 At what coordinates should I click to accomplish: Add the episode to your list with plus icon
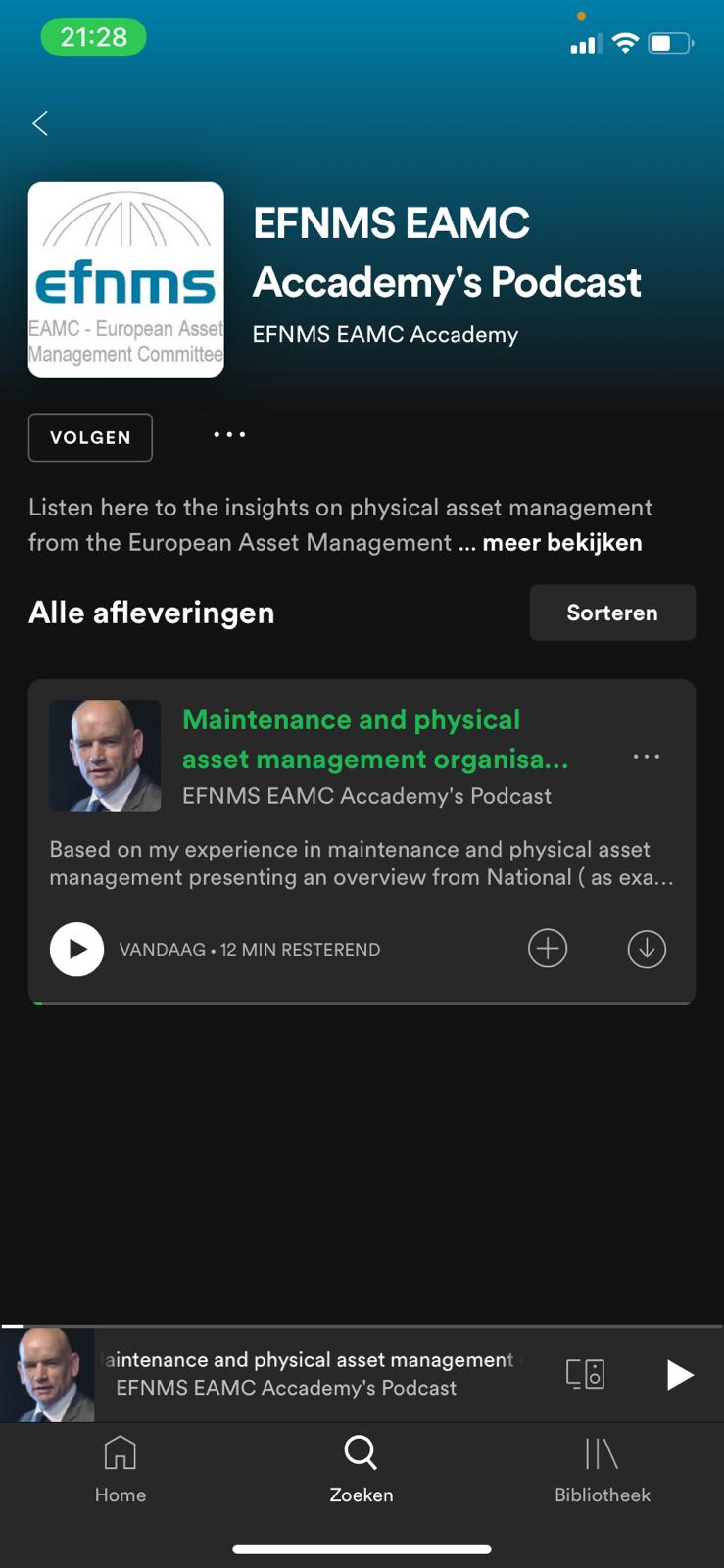point(548,949)
